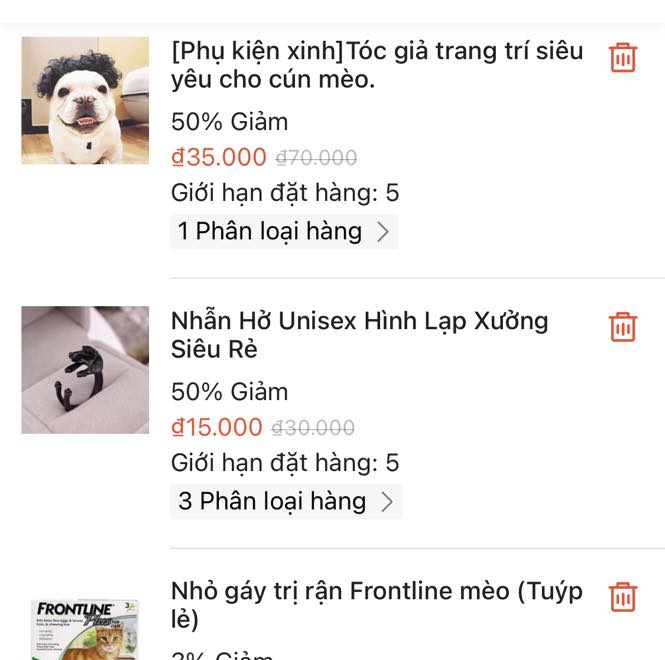
Task: Expand 1 Phân loại hàng for wig product
Action: [284, 232]
